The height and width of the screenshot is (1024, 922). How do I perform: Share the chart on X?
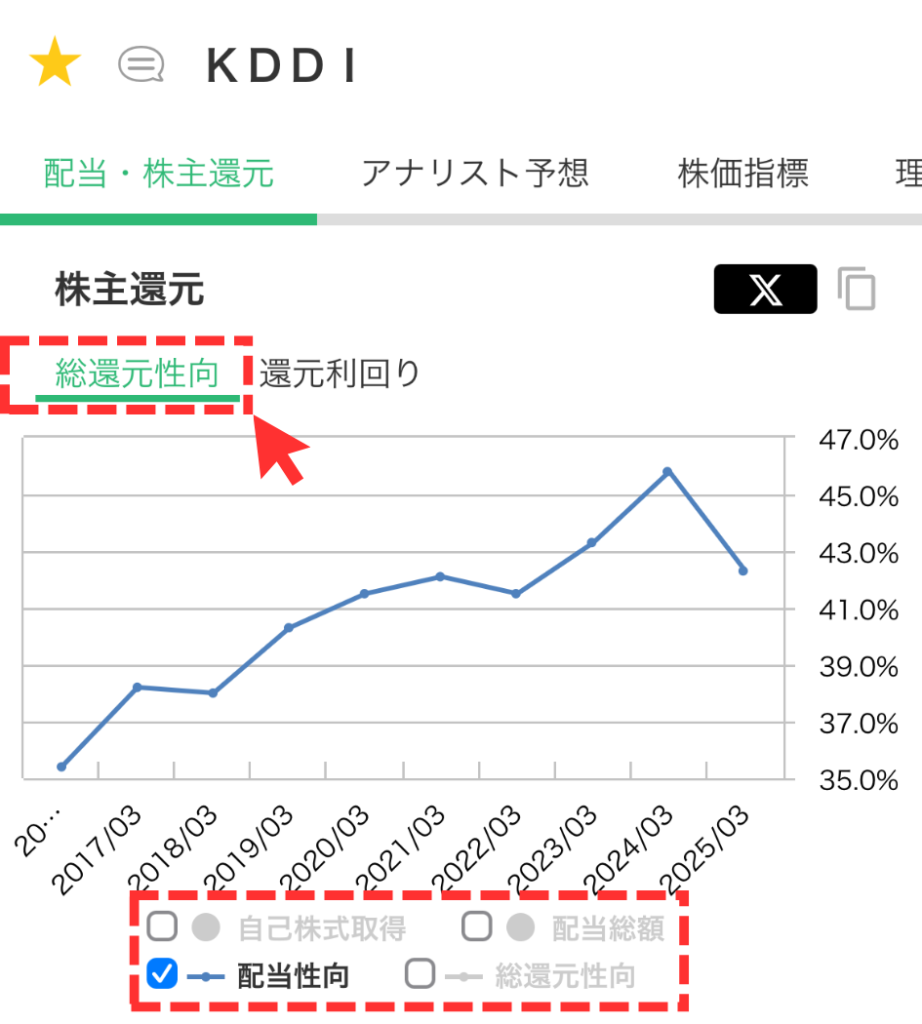tap(765, 290)
